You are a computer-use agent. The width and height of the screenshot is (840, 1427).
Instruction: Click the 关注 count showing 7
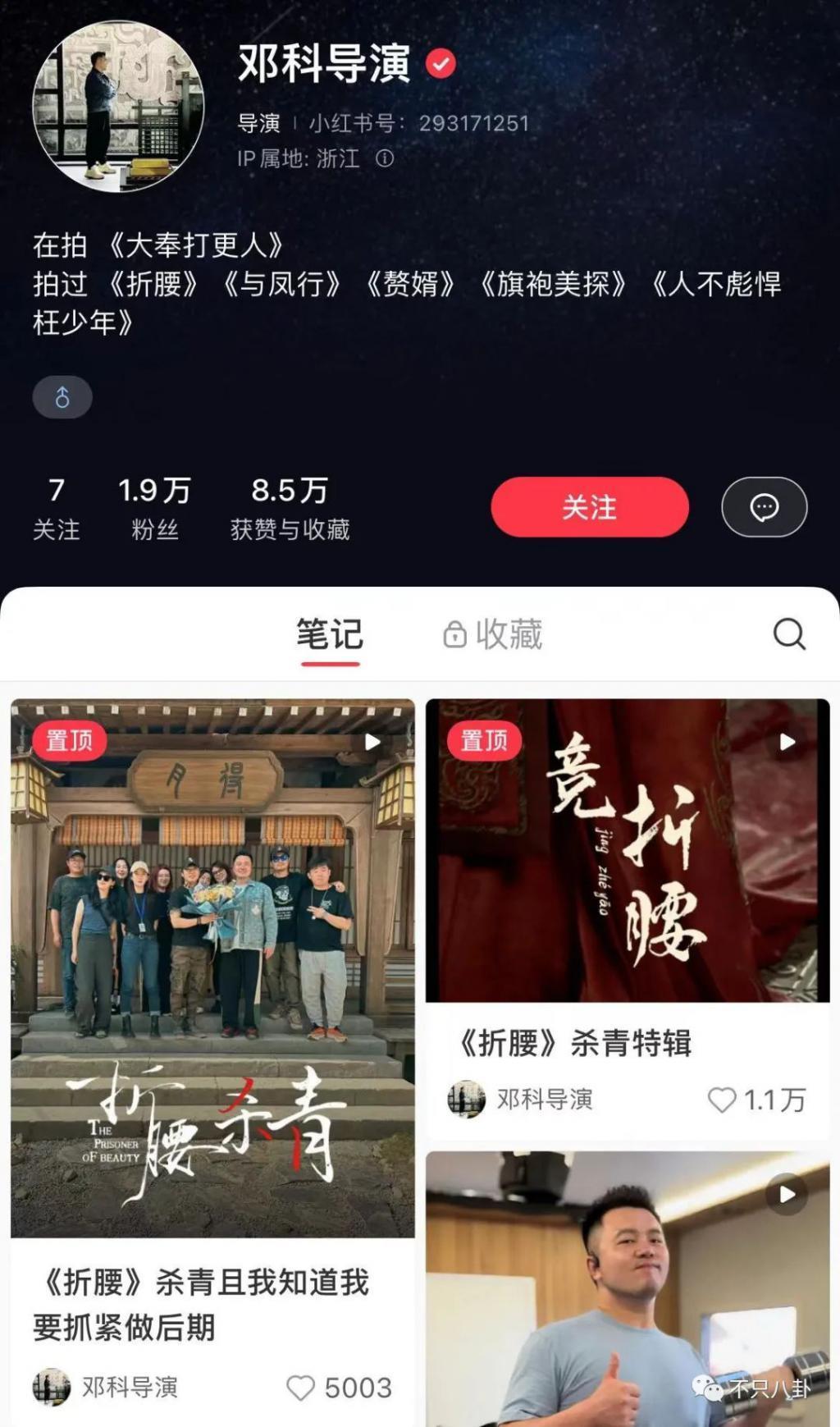55,507
